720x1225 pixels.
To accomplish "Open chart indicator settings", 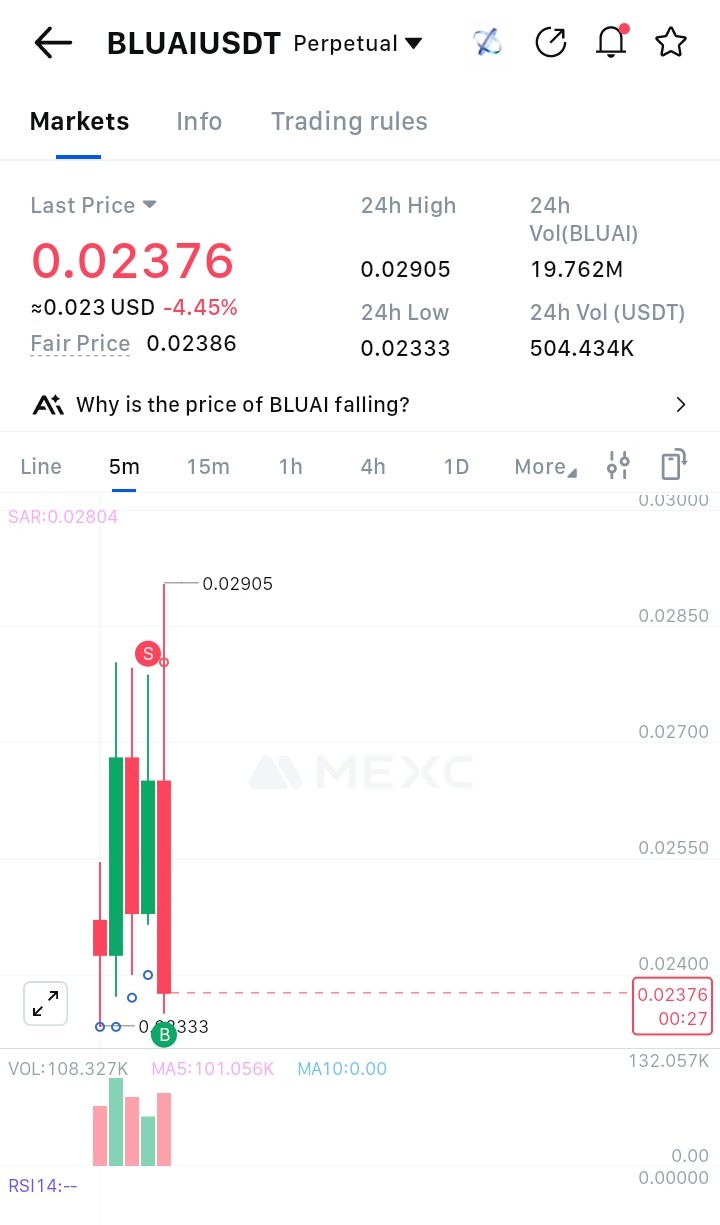I will pyautogui.click(x=619, y=465).
